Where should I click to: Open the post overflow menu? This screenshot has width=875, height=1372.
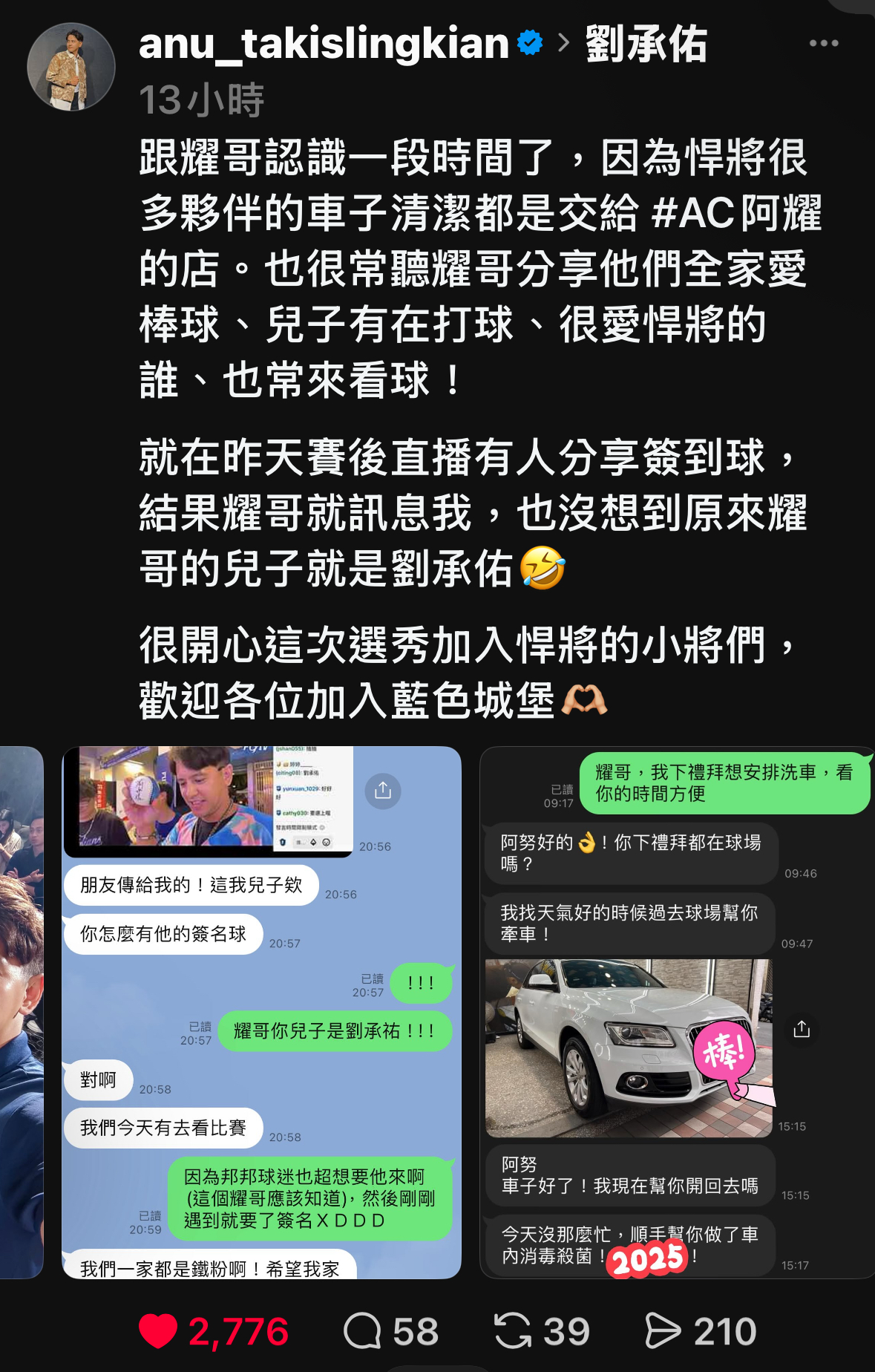point(823,44)
